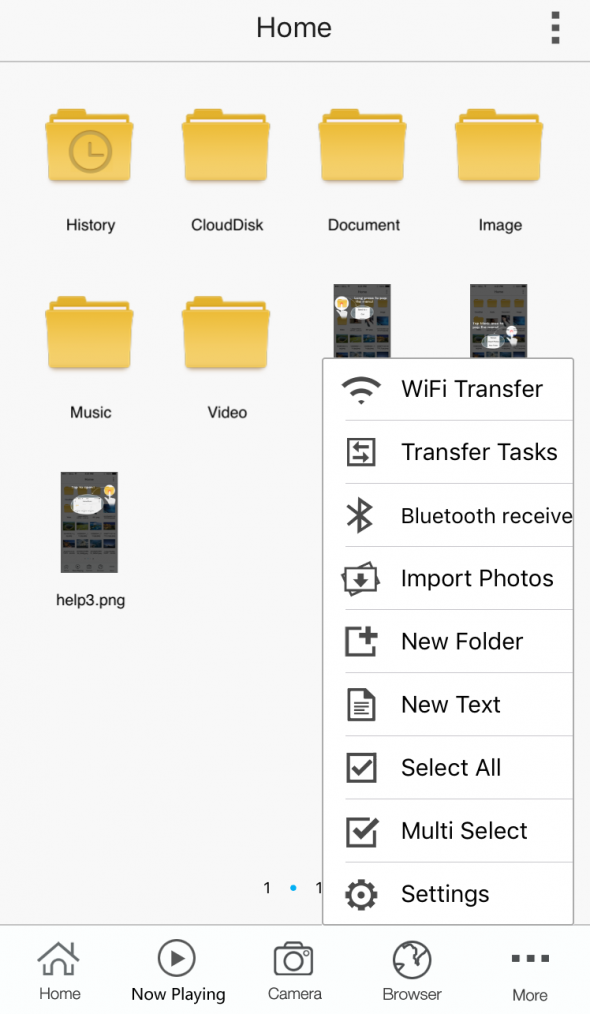Open Settings from the popup menu
The width and height of the screenshot is (590, 1014).
point(448,894)
